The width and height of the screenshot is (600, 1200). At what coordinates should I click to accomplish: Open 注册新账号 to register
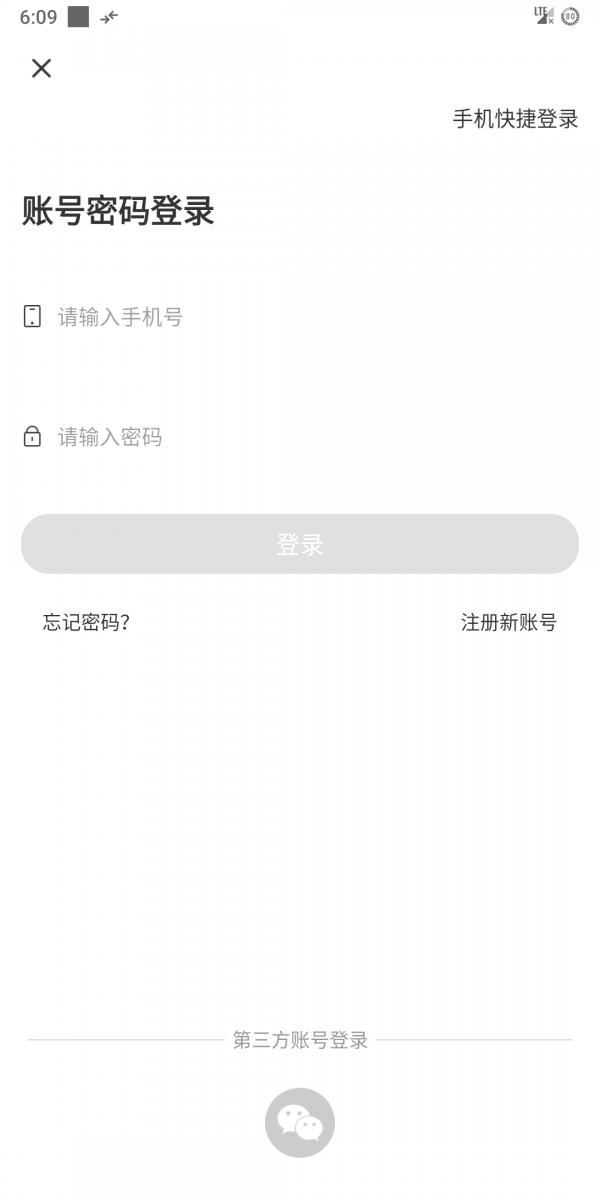508,622
